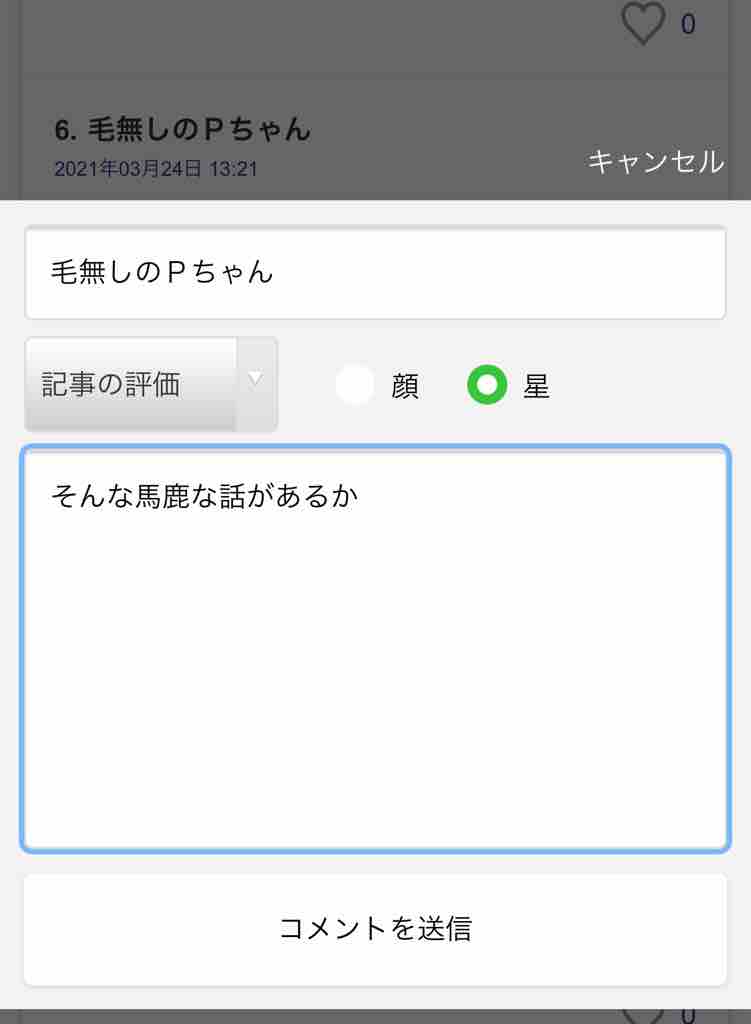This screenshot has height=1024, width=751.
Task: Open the 記事の評価 dropdown
Action: pyautogui.click(x=152, y=384)
